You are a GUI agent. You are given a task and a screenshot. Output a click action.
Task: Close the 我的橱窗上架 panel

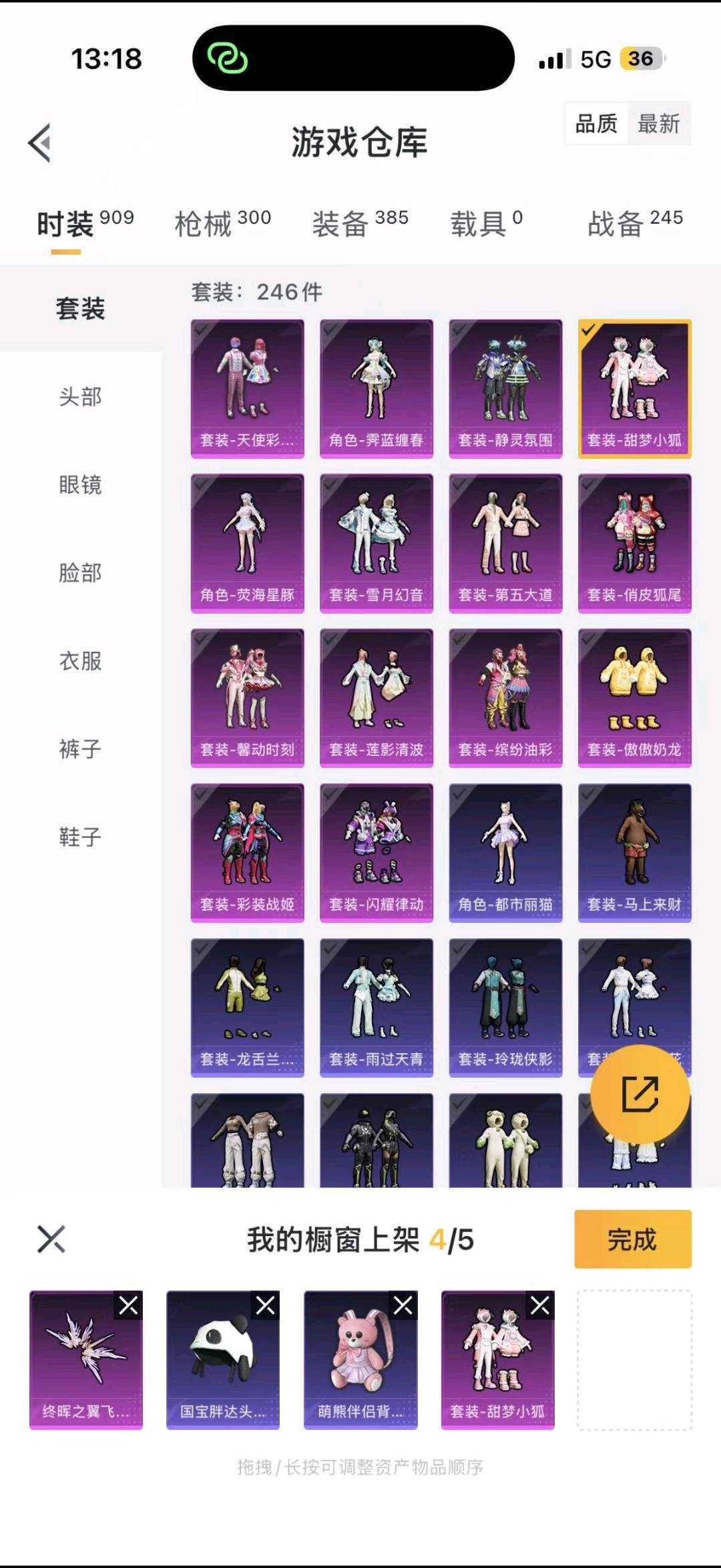pyautogui.click(x=51, y=1239)
